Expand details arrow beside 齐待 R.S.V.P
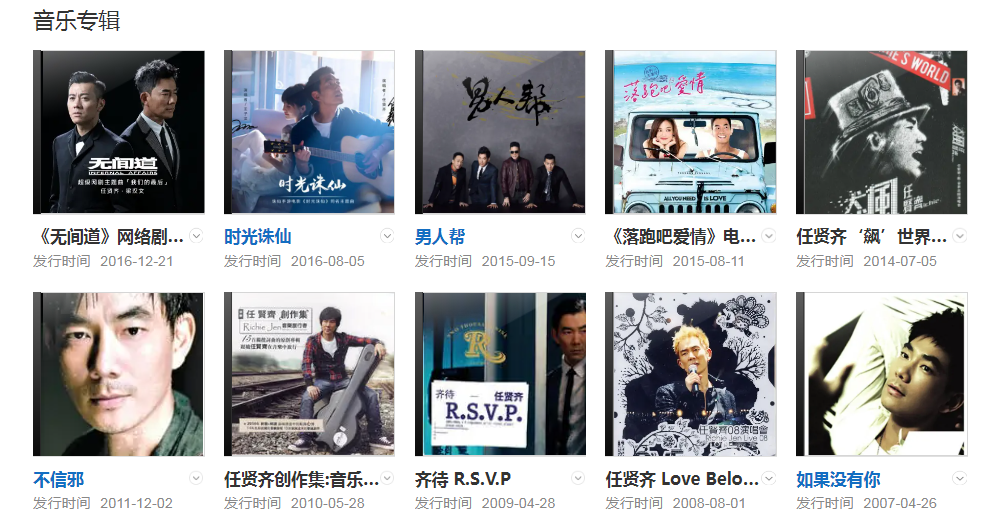998x526 pixels. (578, 478)
